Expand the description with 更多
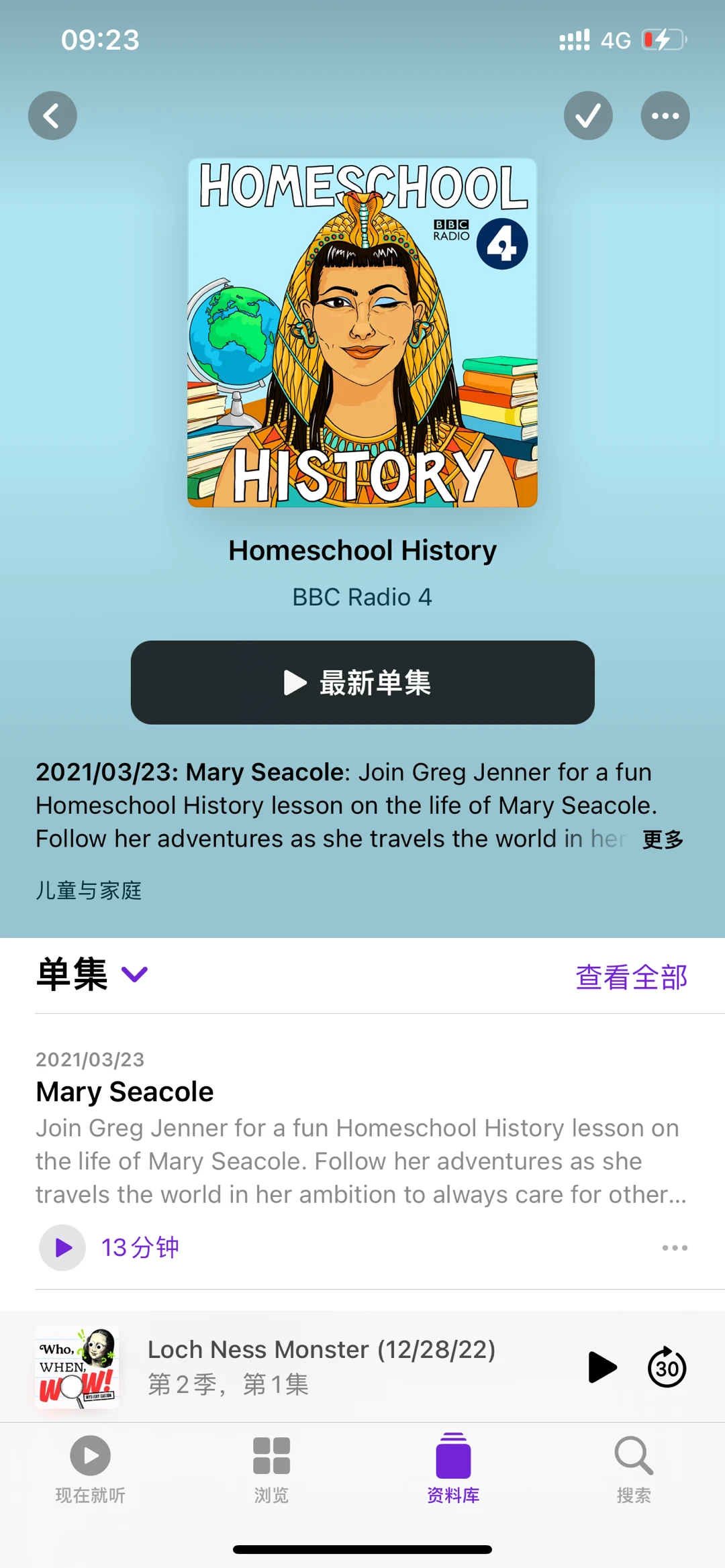 (662, 839)
